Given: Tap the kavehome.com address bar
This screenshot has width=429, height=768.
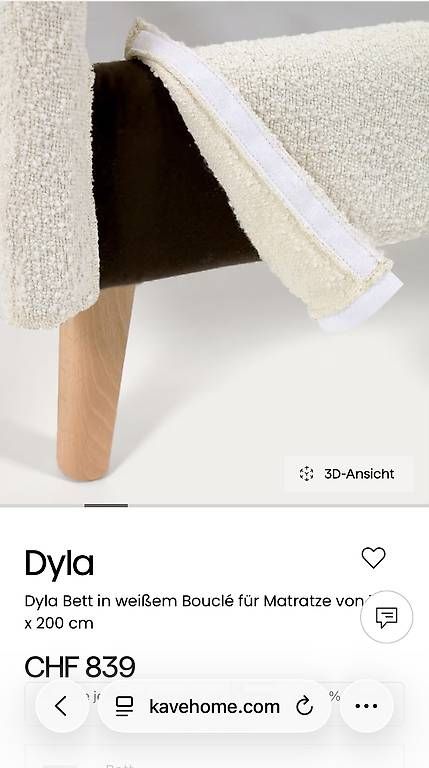Looking at the screenshot, I should click(214, 706).
